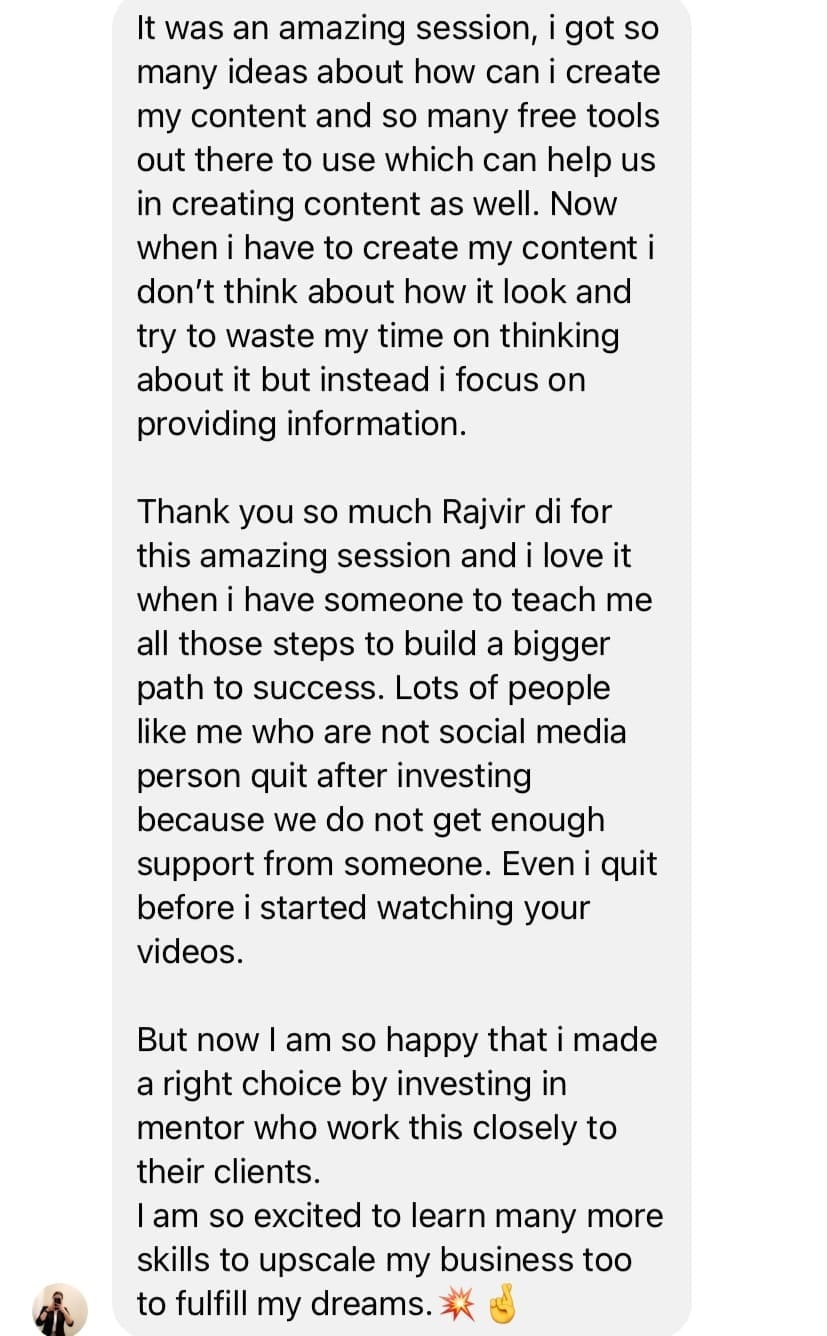The width and height of the screenshot is (827, 1336).
Task: Open the sender's profile picture beside the message
Action: pos(60,1309)
